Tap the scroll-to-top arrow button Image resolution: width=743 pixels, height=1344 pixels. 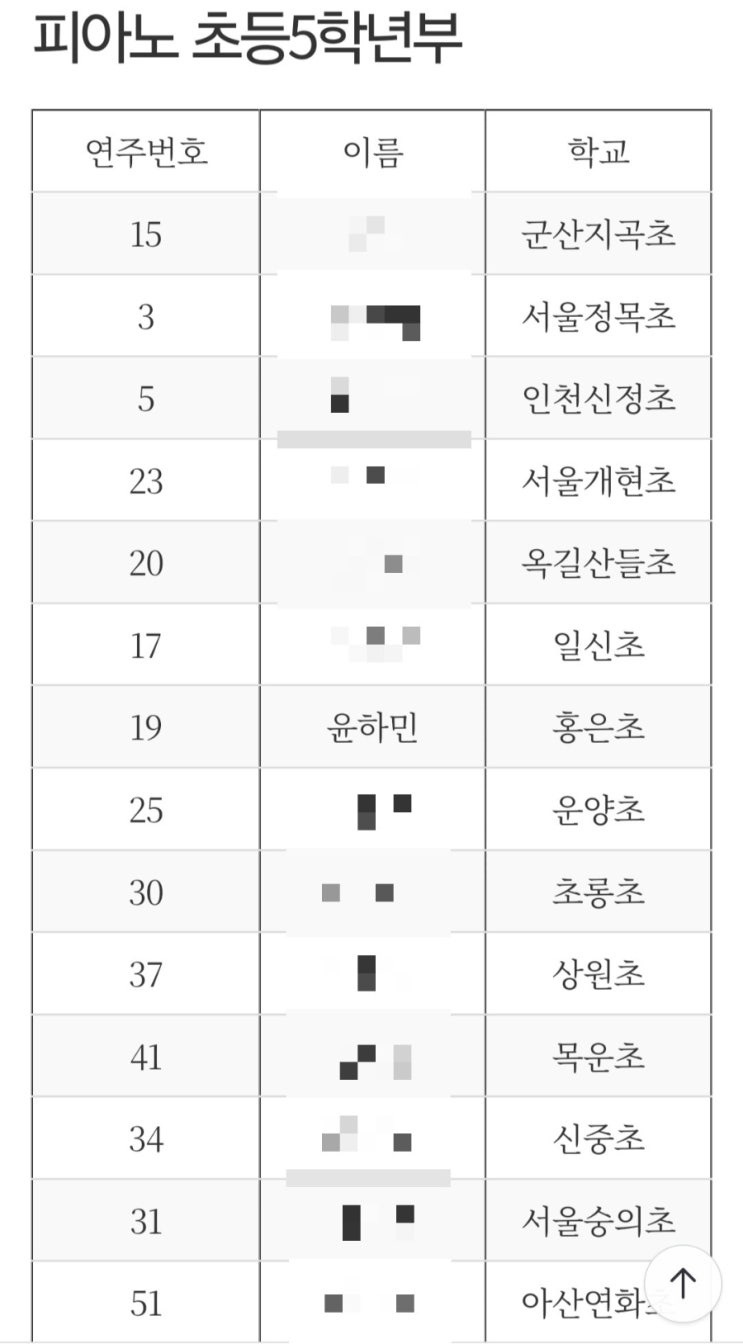(683, 1283)
